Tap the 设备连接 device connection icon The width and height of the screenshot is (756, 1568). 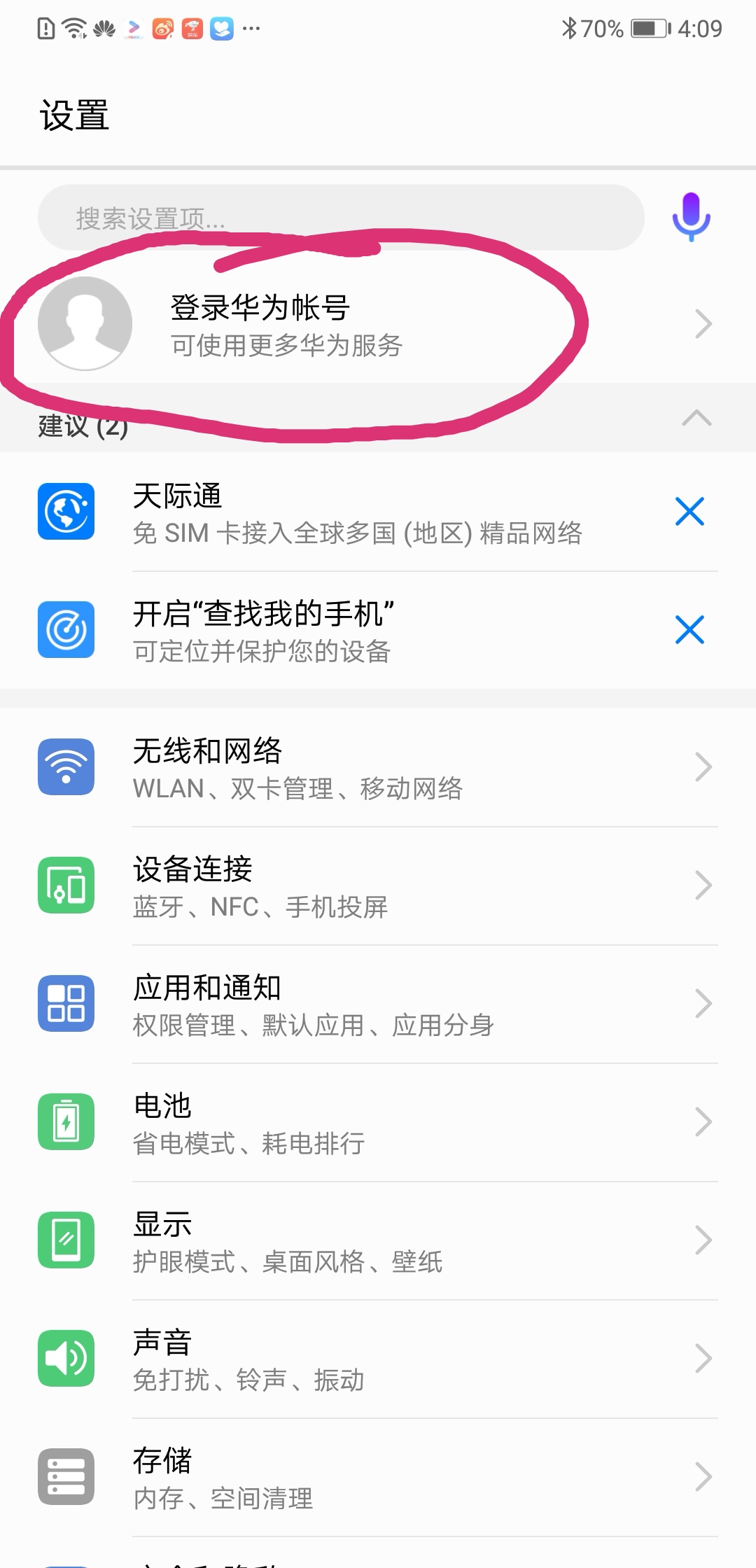66,884
